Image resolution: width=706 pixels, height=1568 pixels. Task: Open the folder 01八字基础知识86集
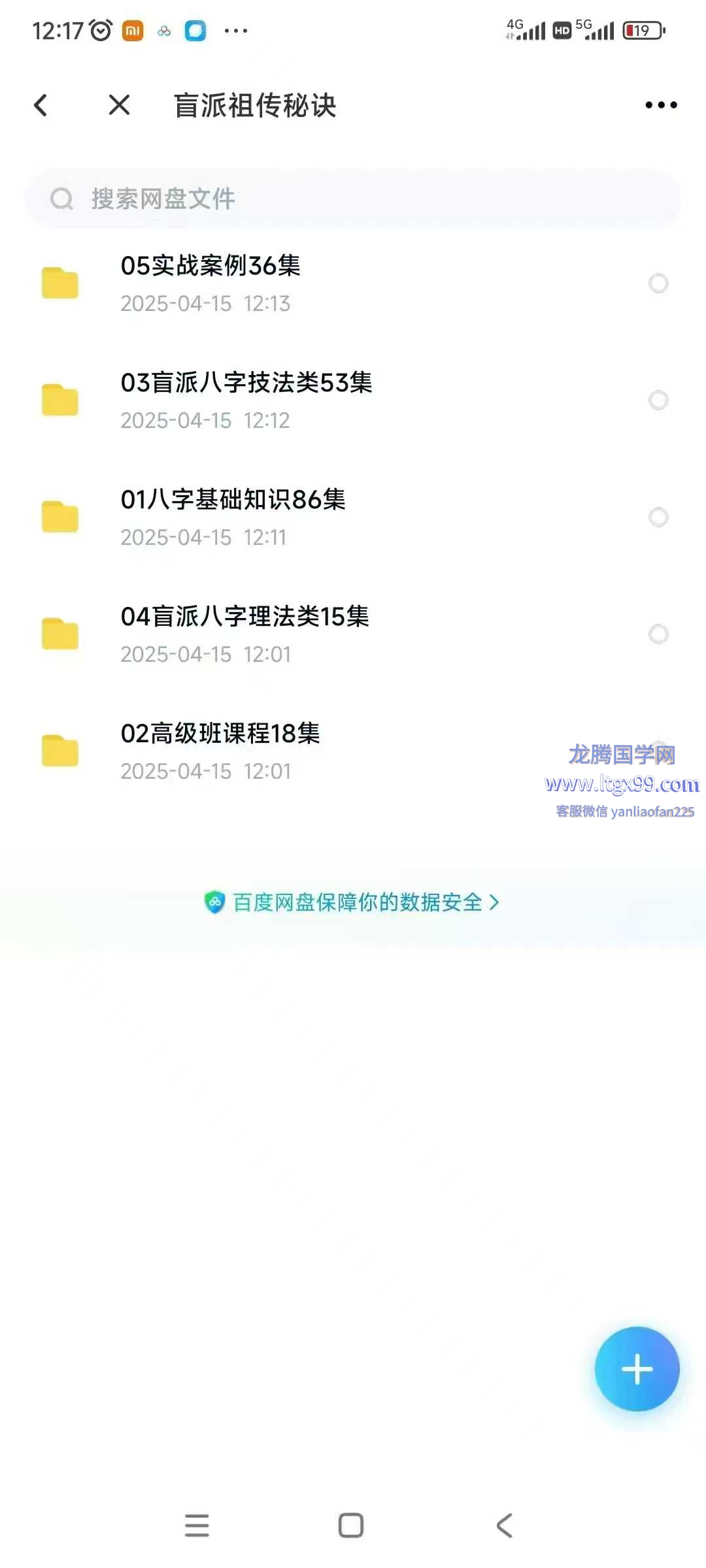pyautogui.click(x=233, y=517)
